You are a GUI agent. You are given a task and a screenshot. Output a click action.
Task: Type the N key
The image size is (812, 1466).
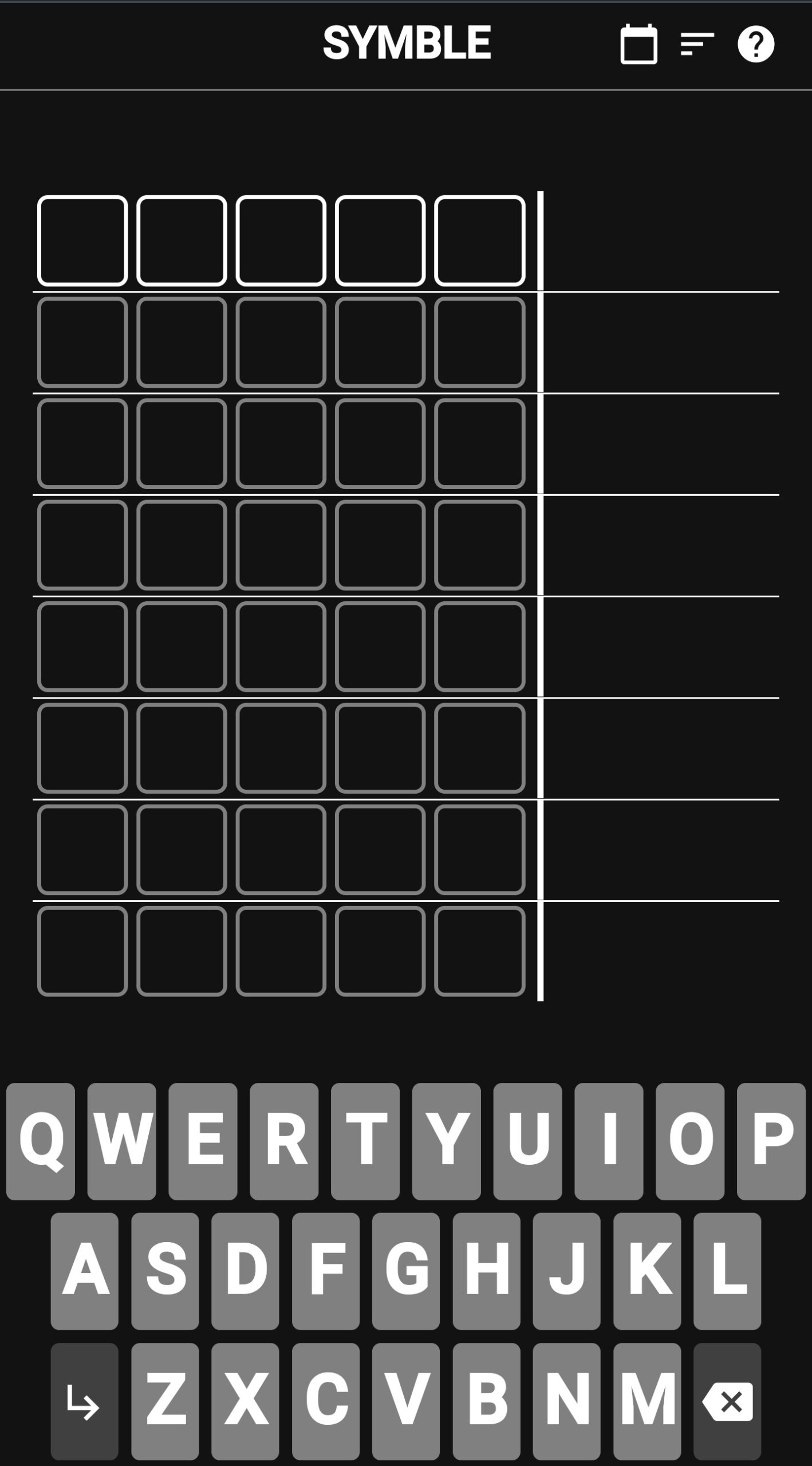pos(567,1401)
